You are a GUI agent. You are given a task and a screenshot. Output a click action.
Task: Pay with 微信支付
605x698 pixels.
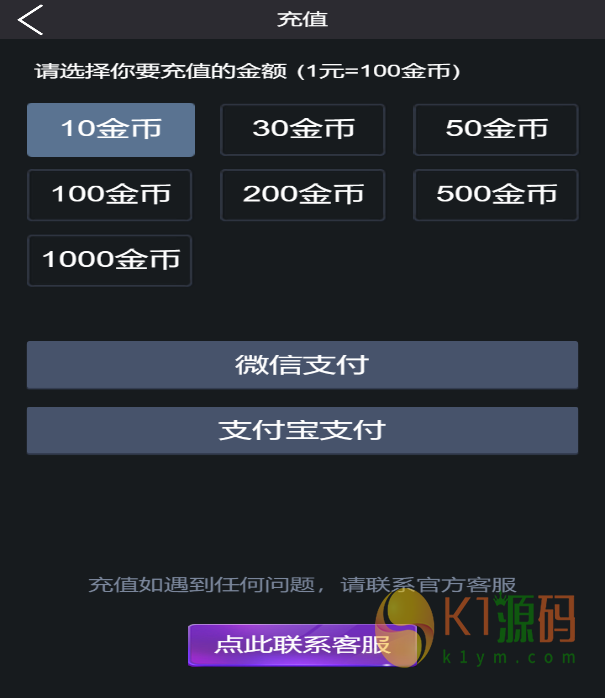[x=302, y=365]
